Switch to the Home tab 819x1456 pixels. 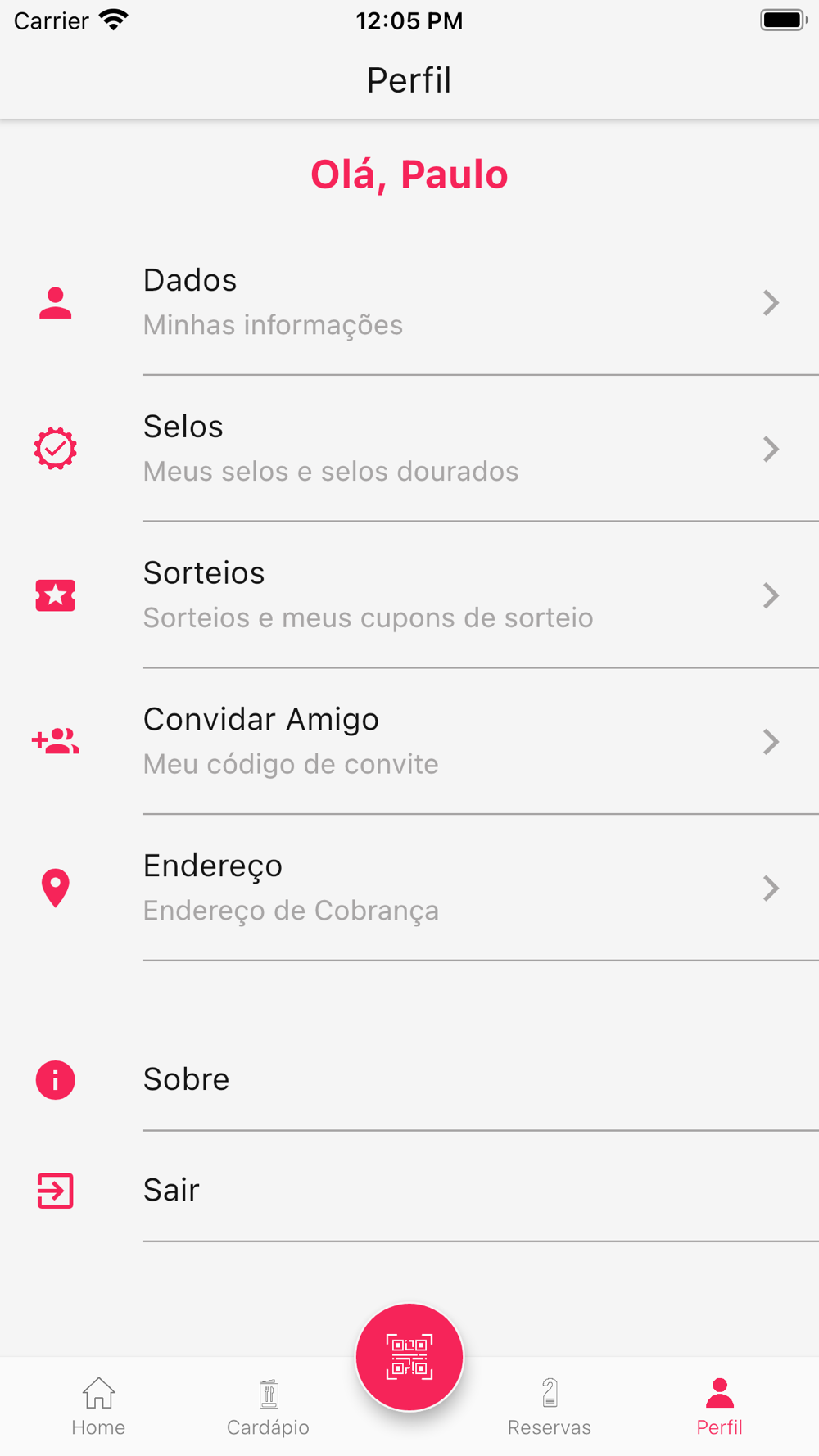pos(98,1407)
